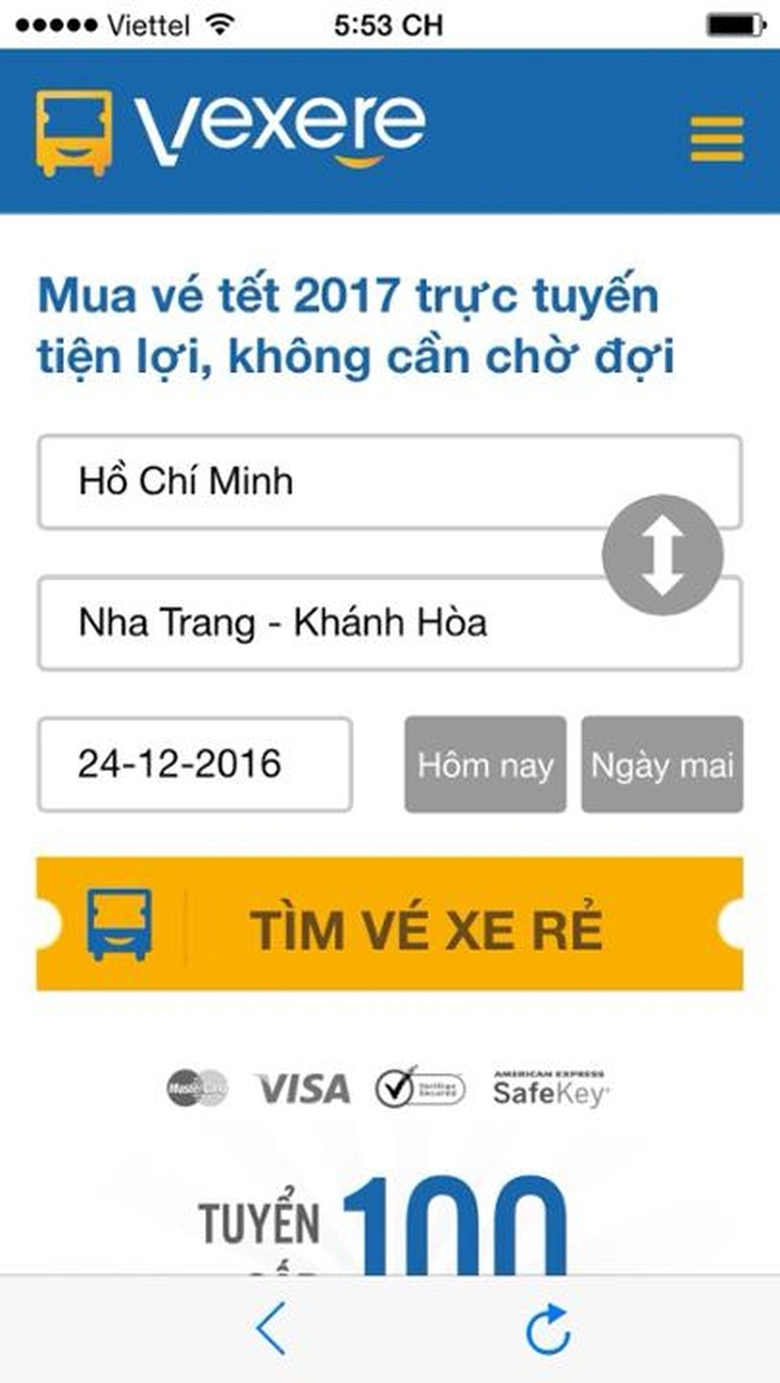Open the hamburger menu
Viewport: 780px width, 1383px height.
716,138
